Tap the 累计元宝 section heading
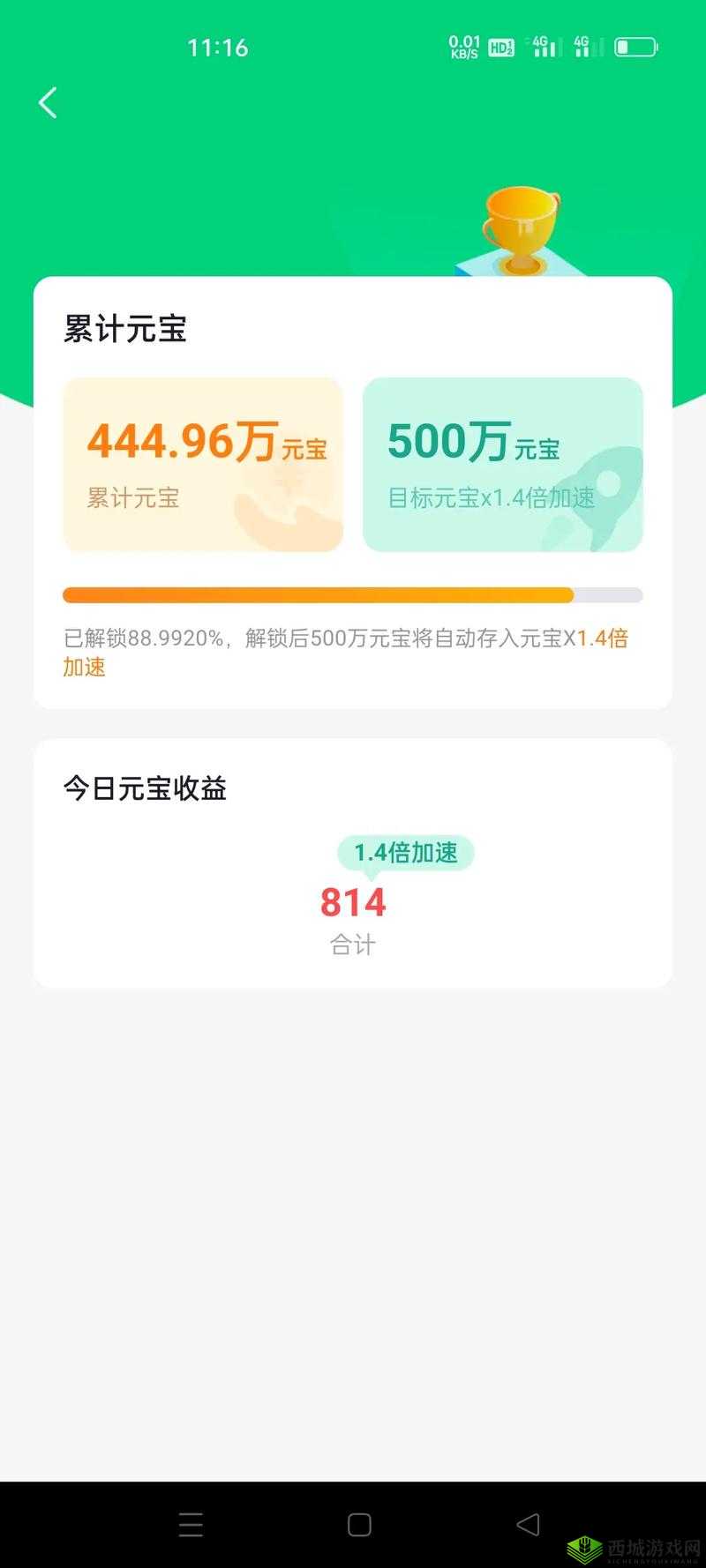 point(126,328)
